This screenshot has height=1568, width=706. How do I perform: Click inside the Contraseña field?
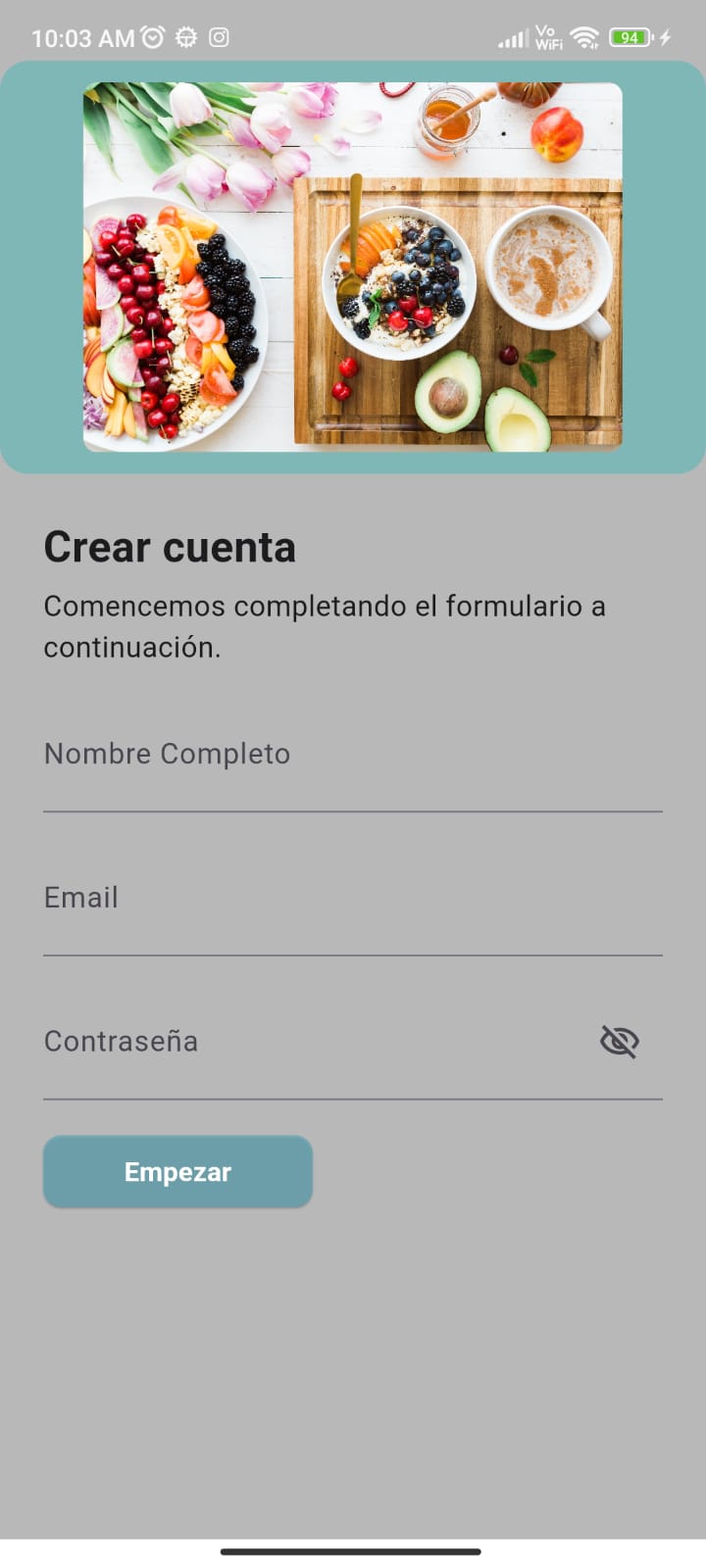(294, 1060)
